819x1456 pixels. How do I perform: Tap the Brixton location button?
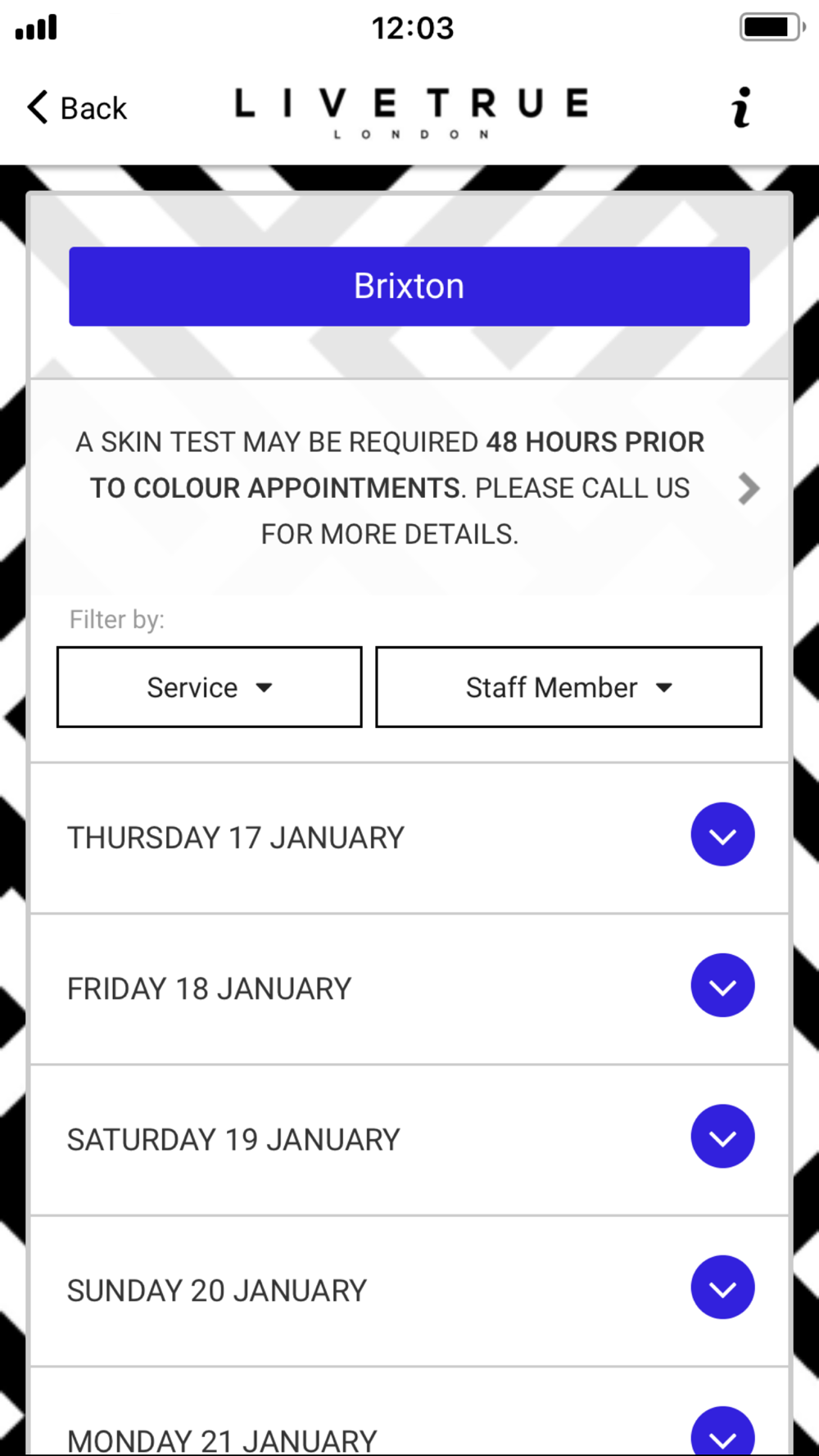coord(409,287)
